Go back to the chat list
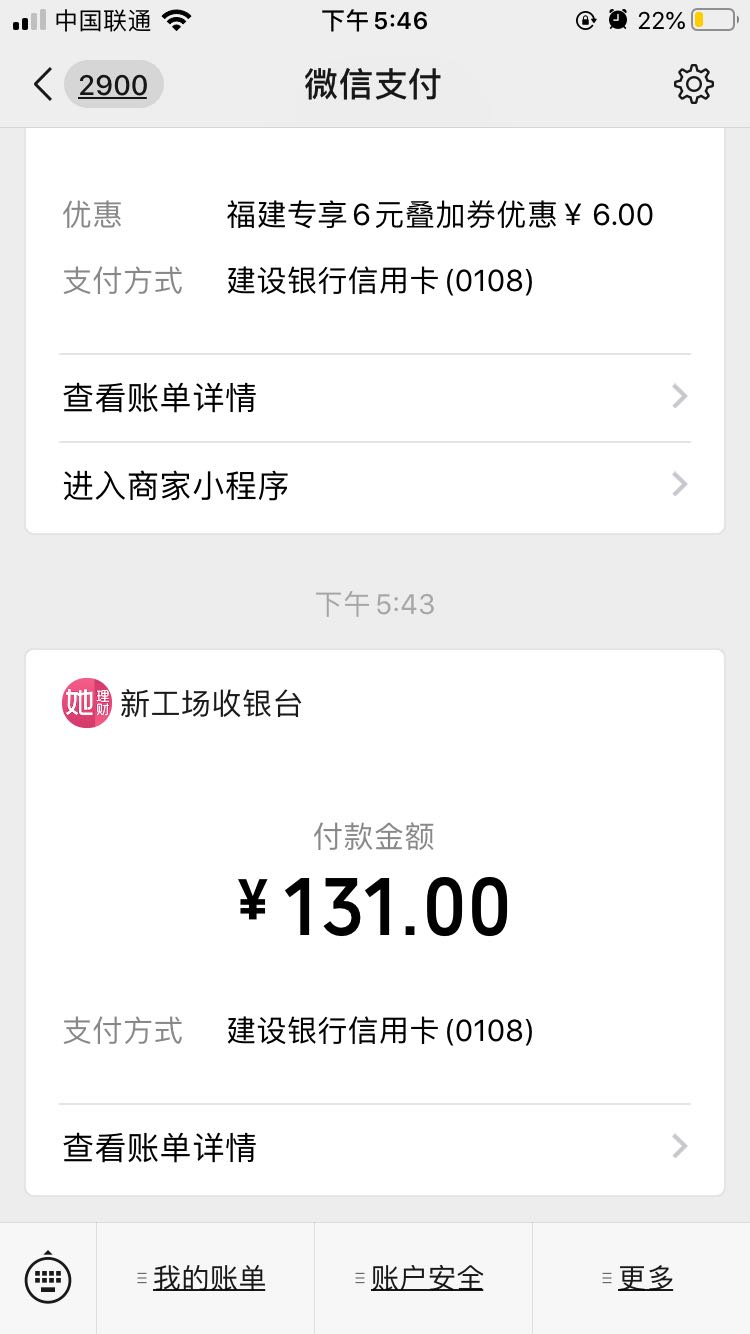Screen dimensions: 750x1334 coord(96,85)
